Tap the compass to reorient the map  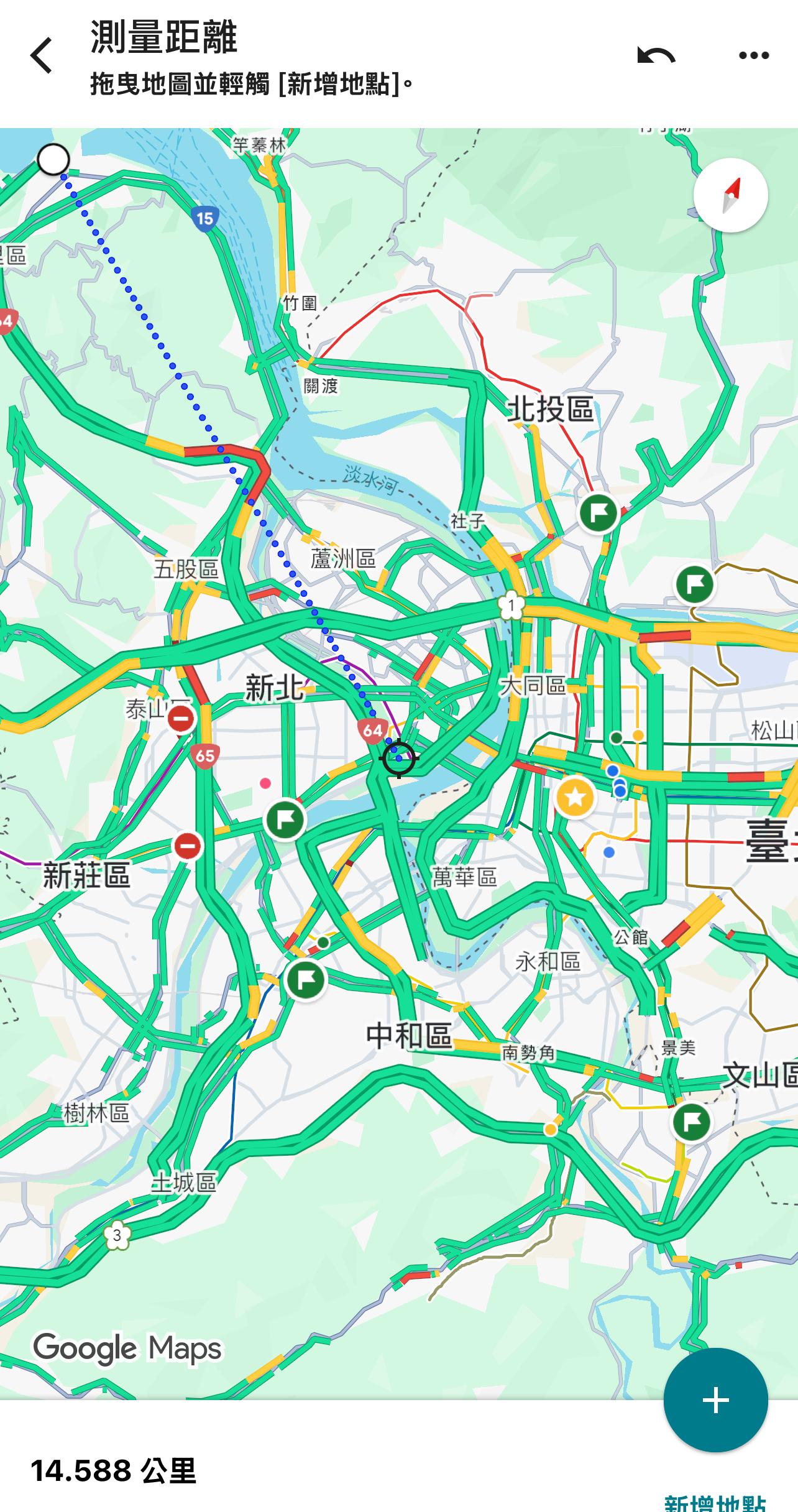pyautogui.click(x=731, y=195)
